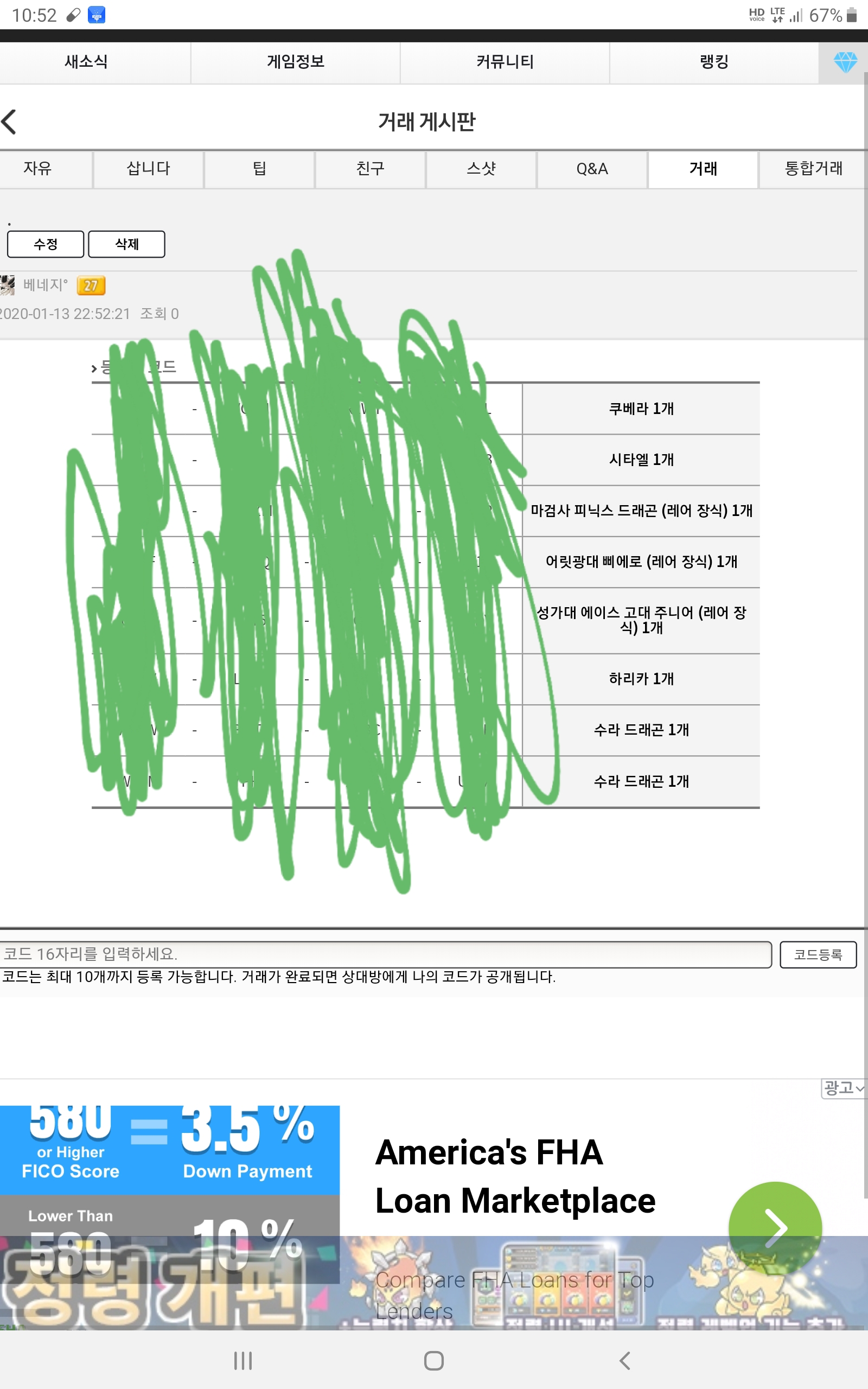Delete the post with 삭제
This screenshot has width=868, height=1389.
127,245
